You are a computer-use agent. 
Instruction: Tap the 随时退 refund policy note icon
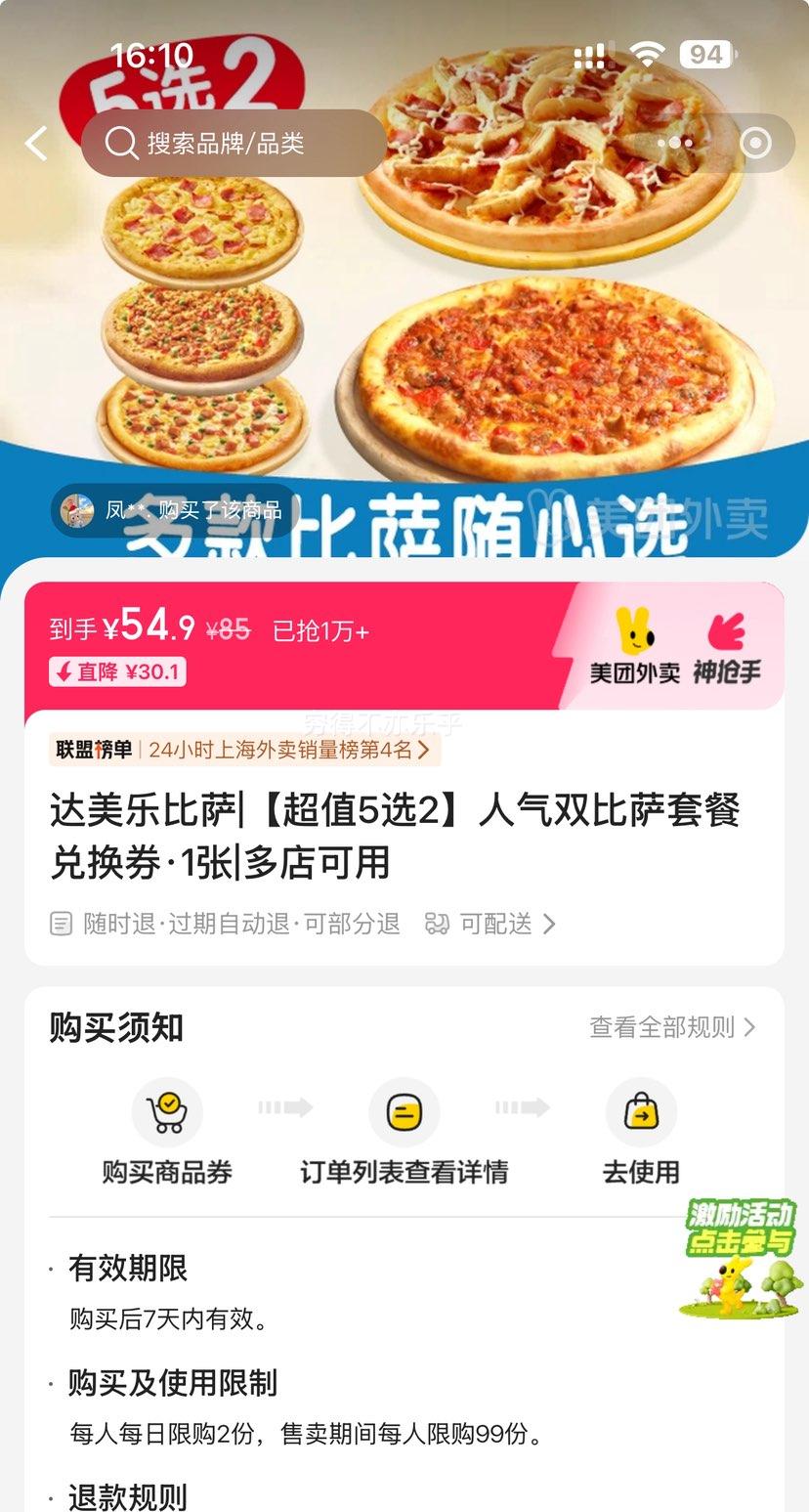(x=61, y=924)
